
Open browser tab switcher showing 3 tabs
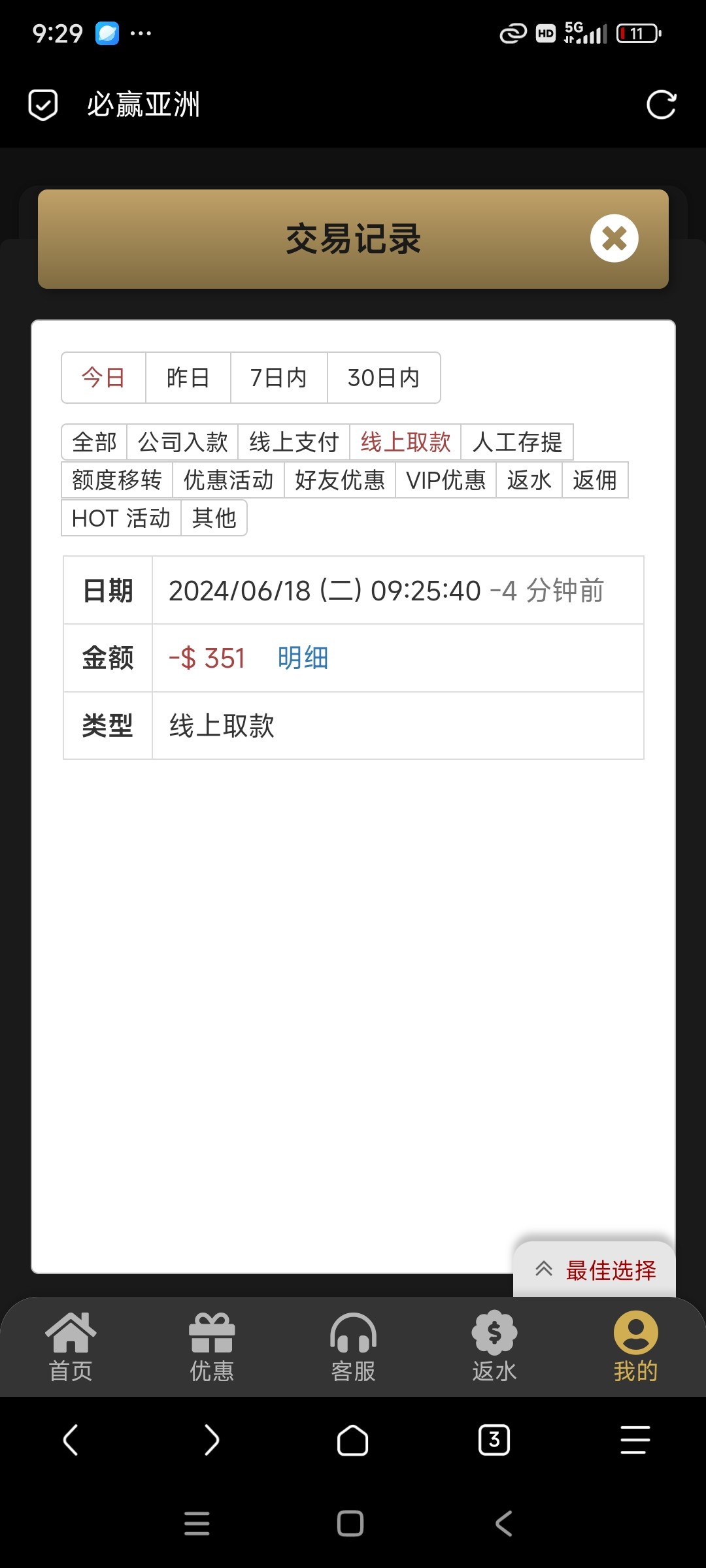click(x=494, y=1441)
